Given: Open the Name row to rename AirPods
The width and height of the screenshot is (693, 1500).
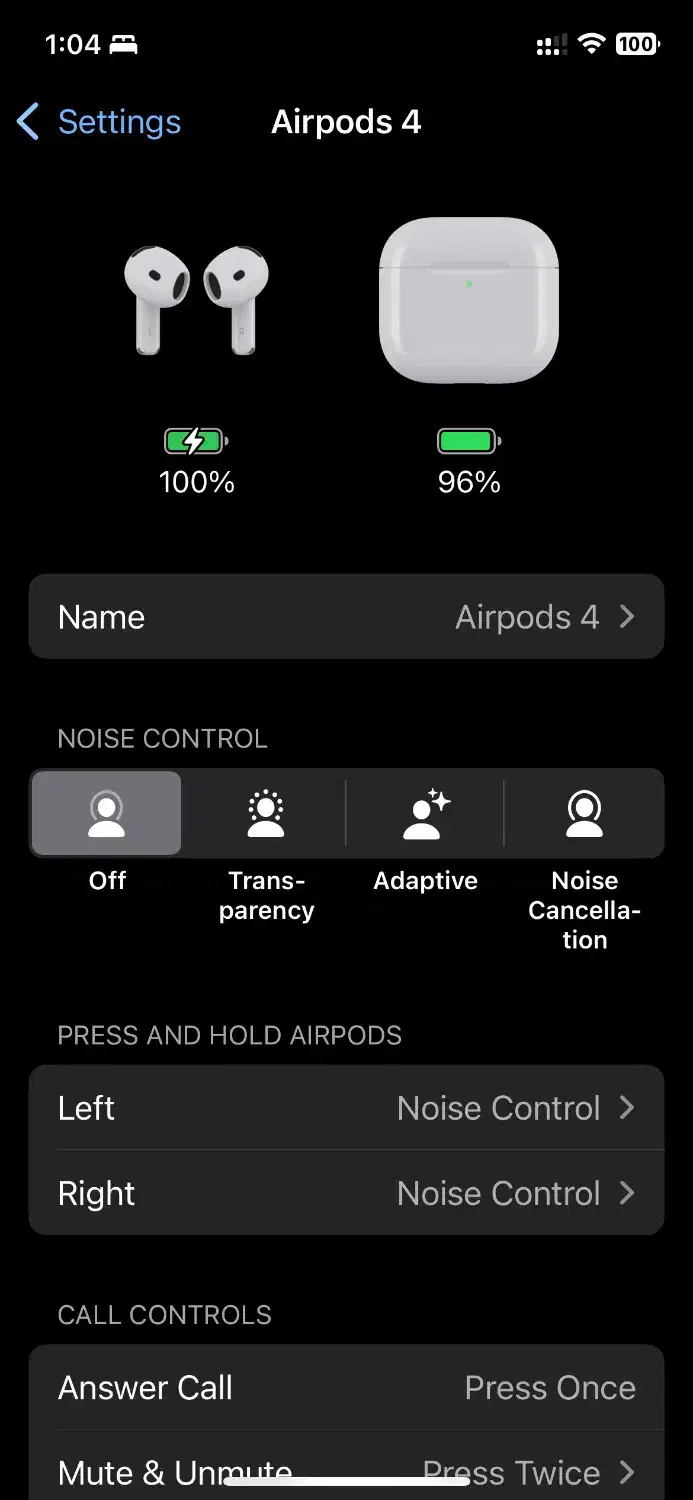Looking at the screenshot, I should click(x=346, y=617).
